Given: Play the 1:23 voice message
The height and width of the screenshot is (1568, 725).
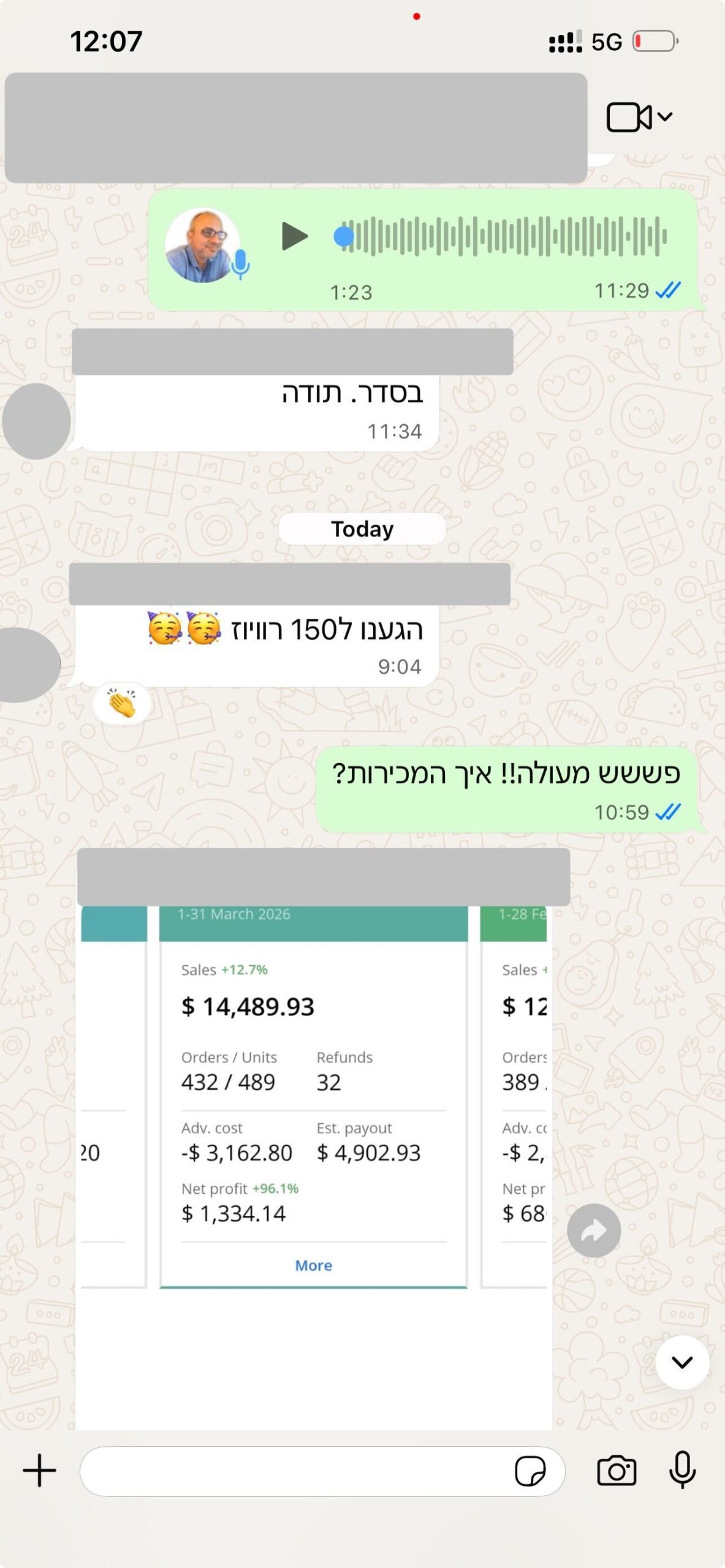Looking at the screenshot, I should pos(294,236).
